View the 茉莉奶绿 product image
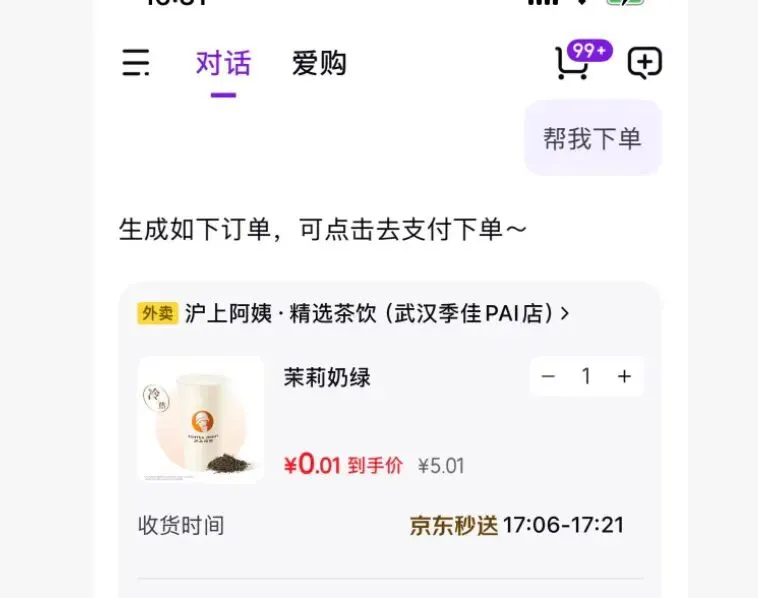The image size is (758, 598). (x=201, y=419)
